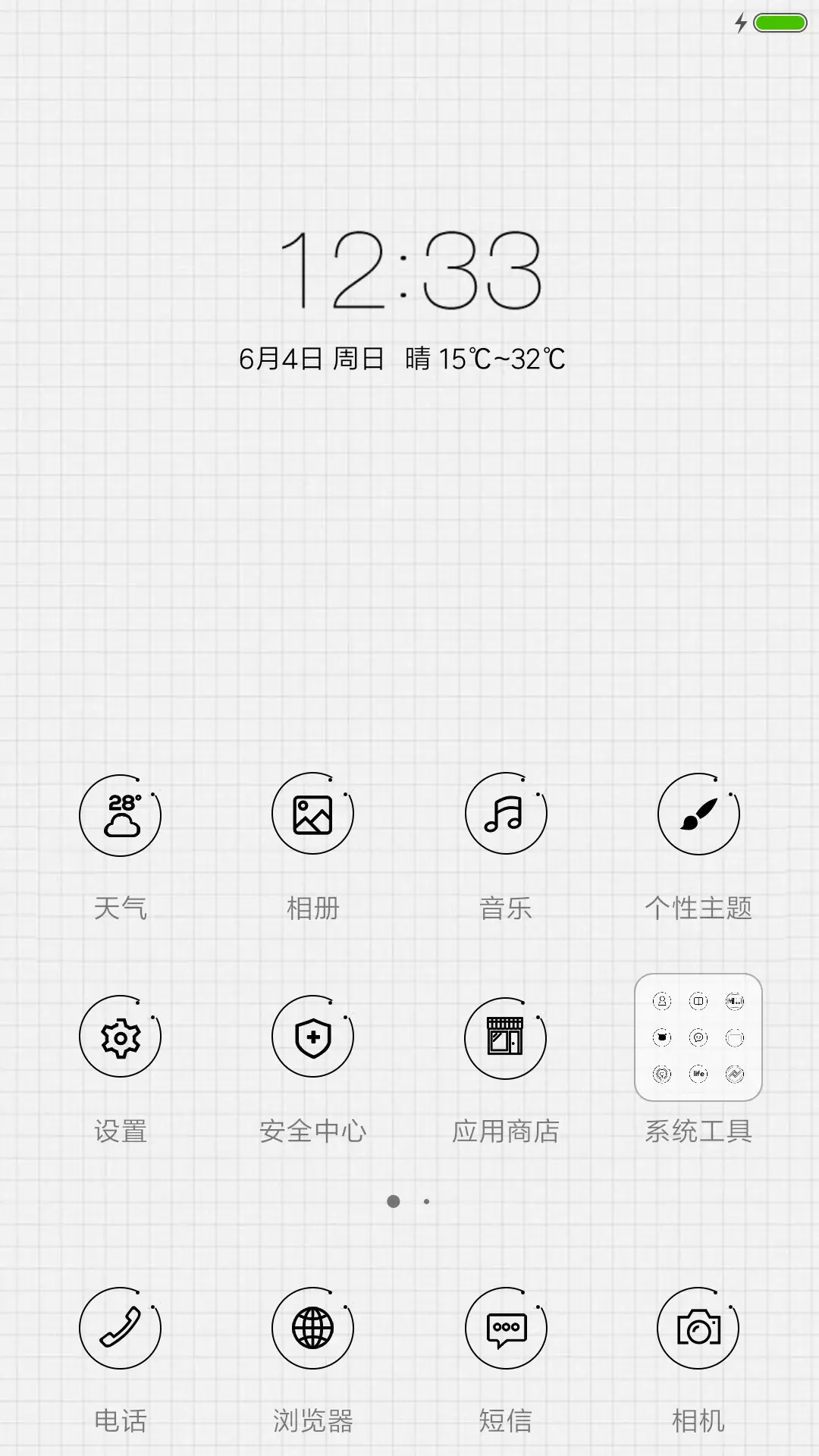Tap the charging lightning bolt in status bar
Viewport: 819px width, 1456px height.
pos(739,24)
